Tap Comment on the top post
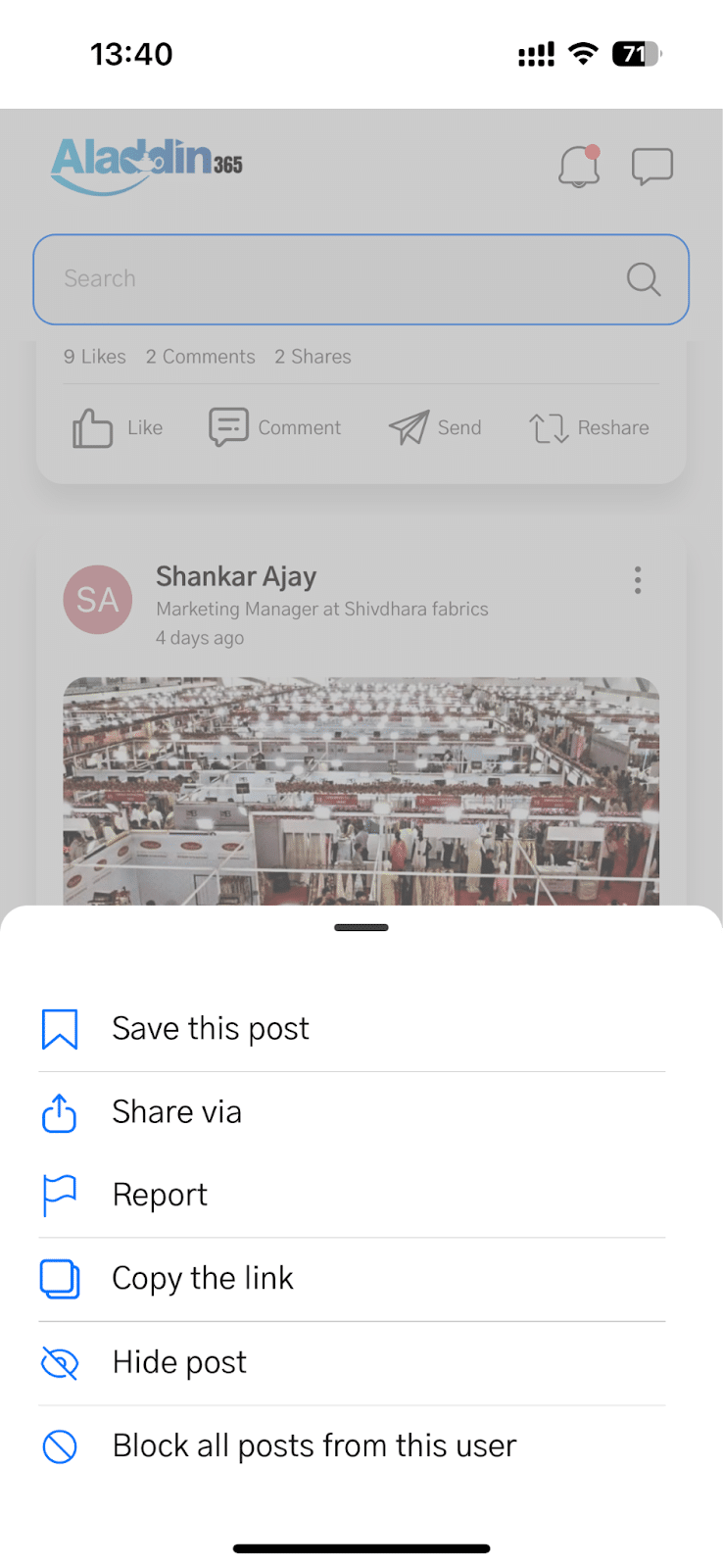Image resolution: width=723 pixels, height=1568 pixels. pyautogui.click(x=275, y=428)
